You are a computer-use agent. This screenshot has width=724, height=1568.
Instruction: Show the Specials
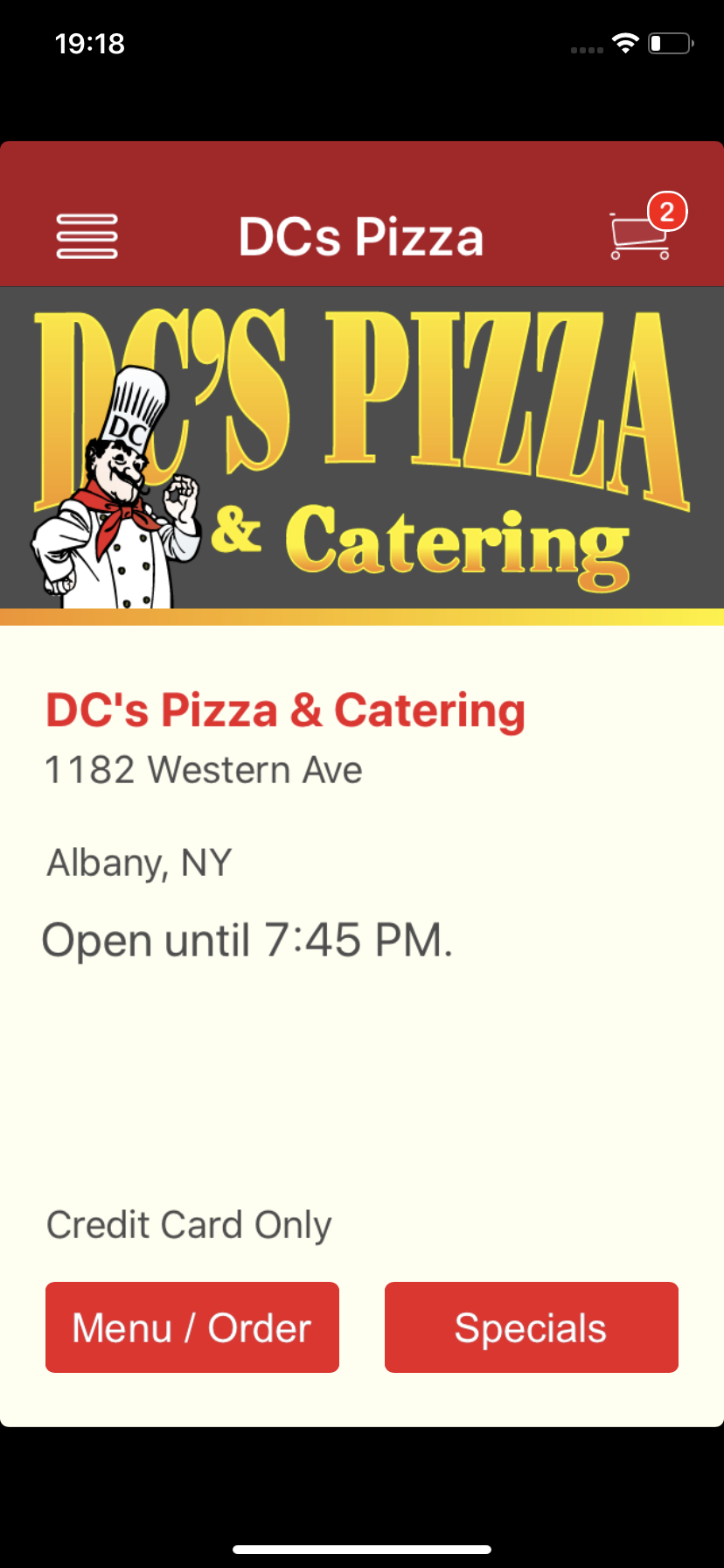pos(531,1327)
